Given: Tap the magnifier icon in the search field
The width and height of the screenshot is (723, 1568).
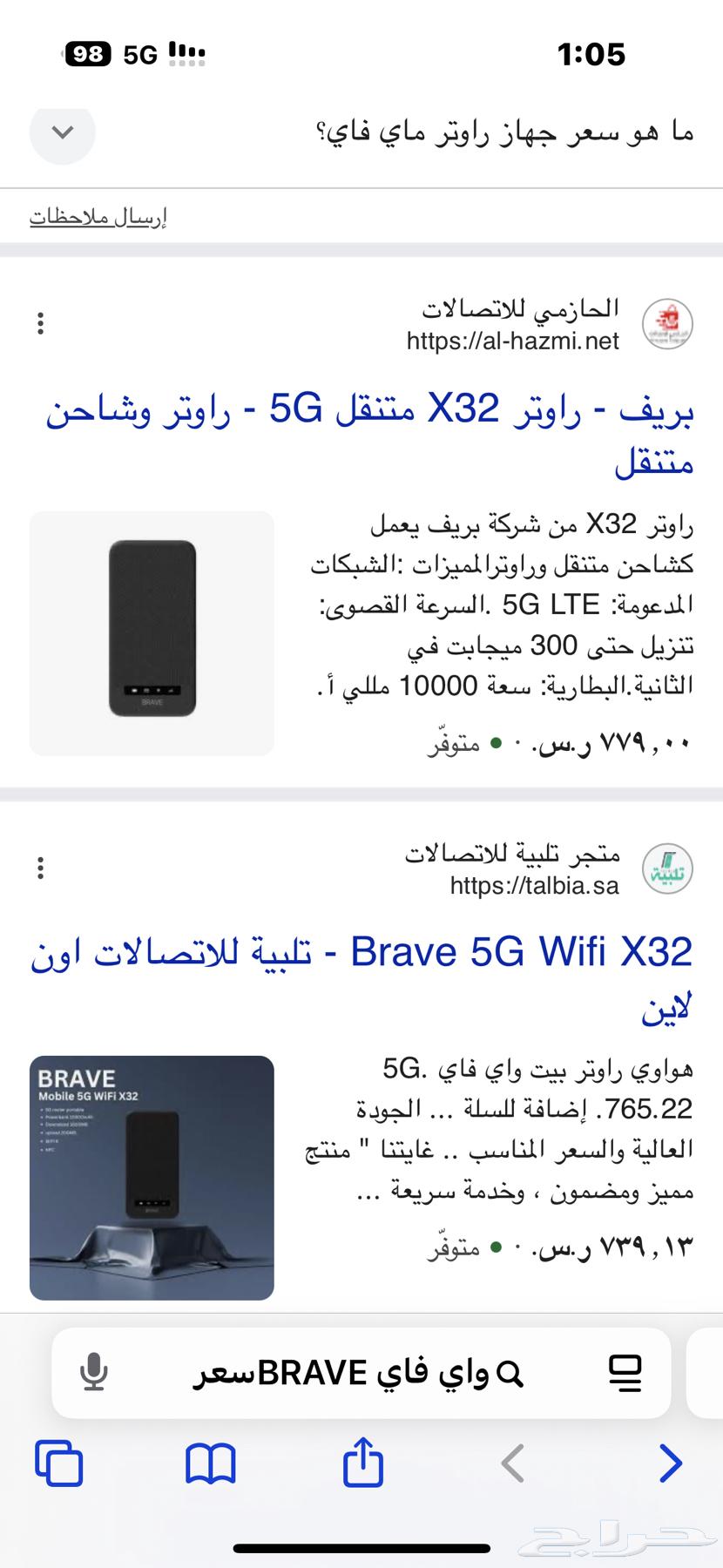Looking at the screenshot, I should pos(510,1371).
